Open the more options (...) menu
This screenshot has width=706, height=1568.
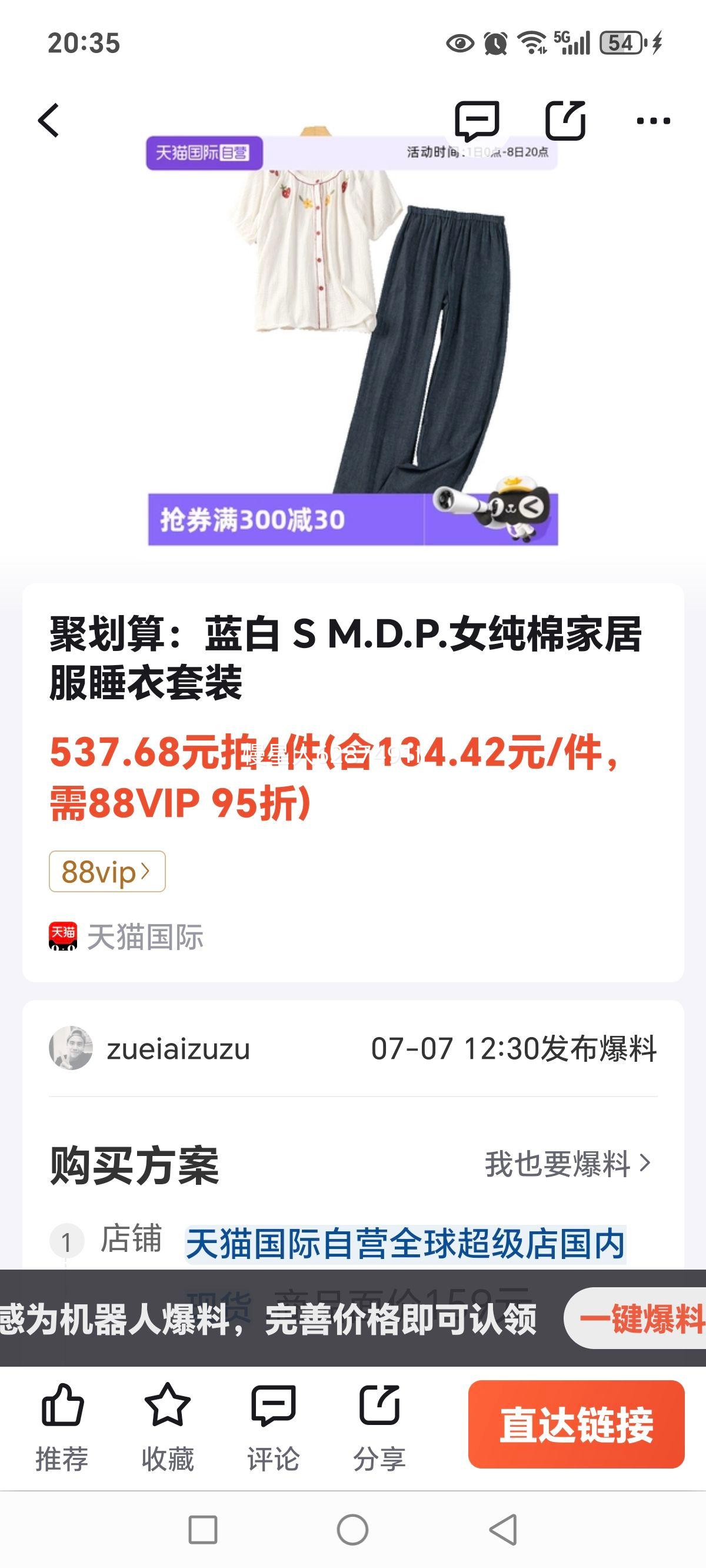(x=651, y=121)
